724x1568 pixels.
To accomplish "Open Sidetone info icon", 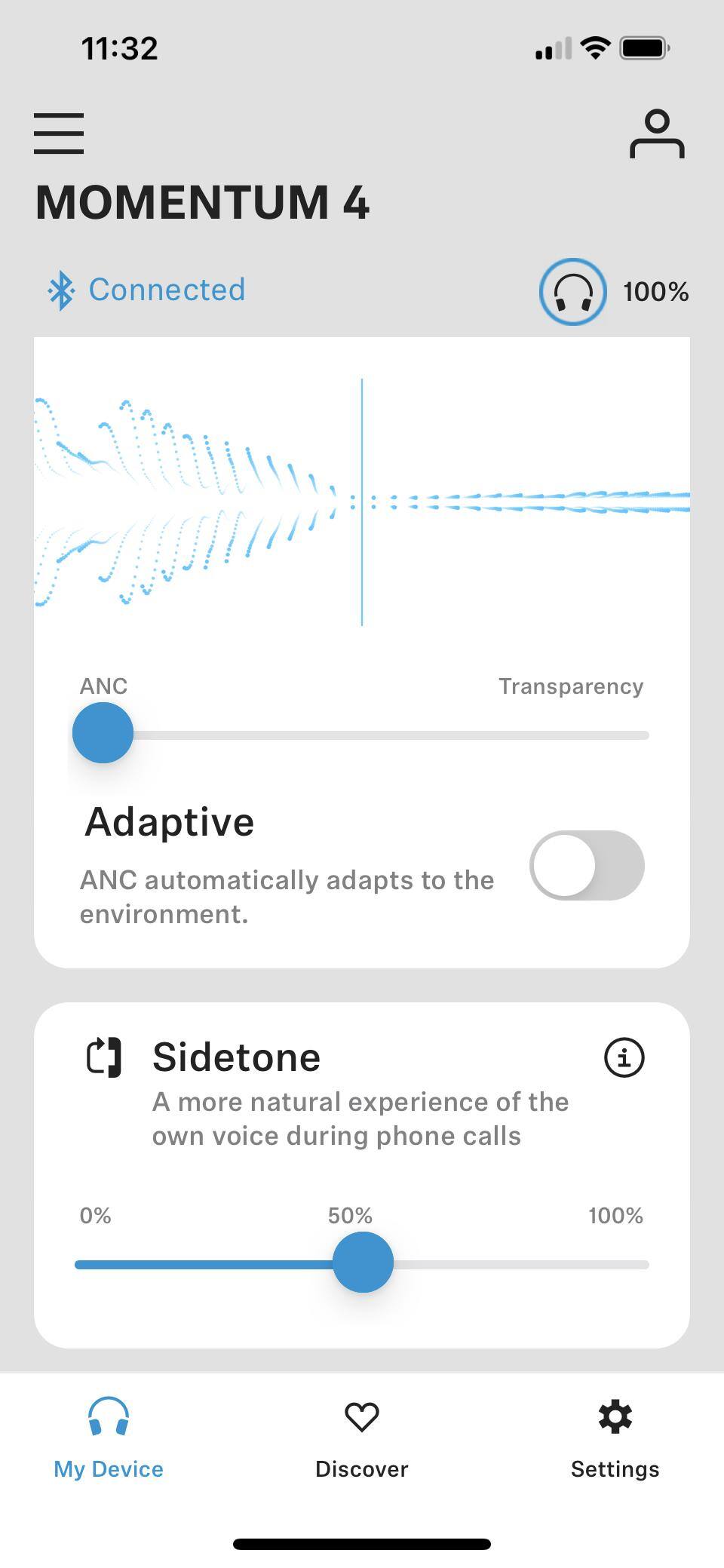I will click(624, 1057).
